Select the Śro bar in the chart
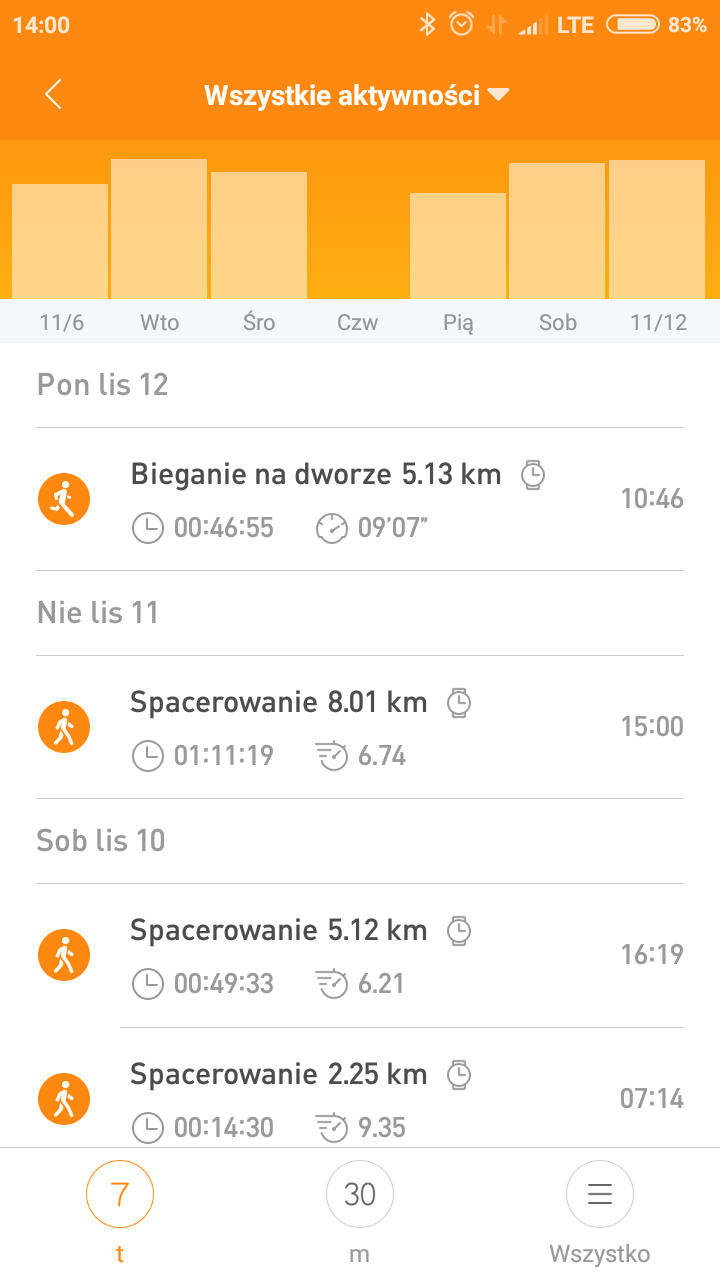Screen dimensions: 720x1280 (259, 235)
